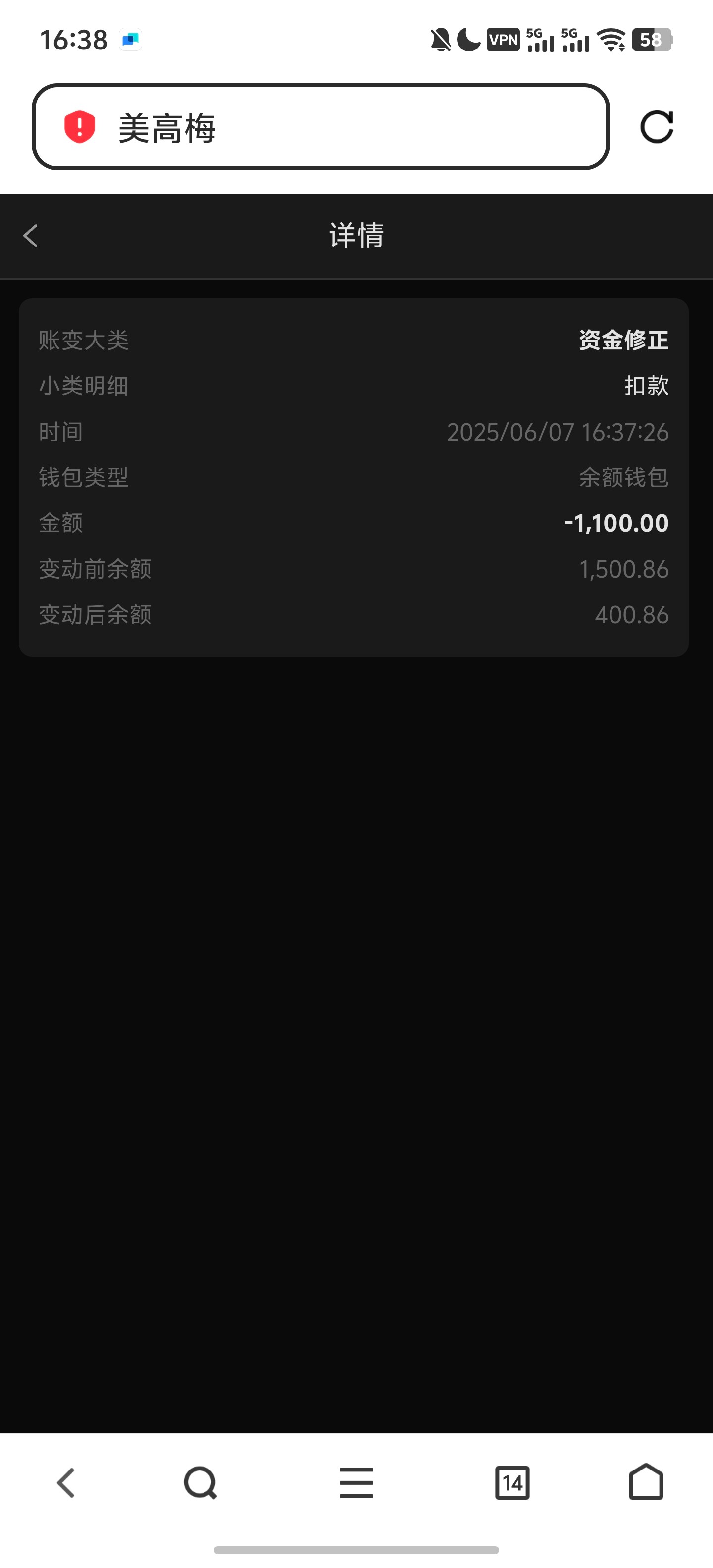Open the tab switcher showing 14 tabs
713x1568 pixels.
click(512, 1483)
